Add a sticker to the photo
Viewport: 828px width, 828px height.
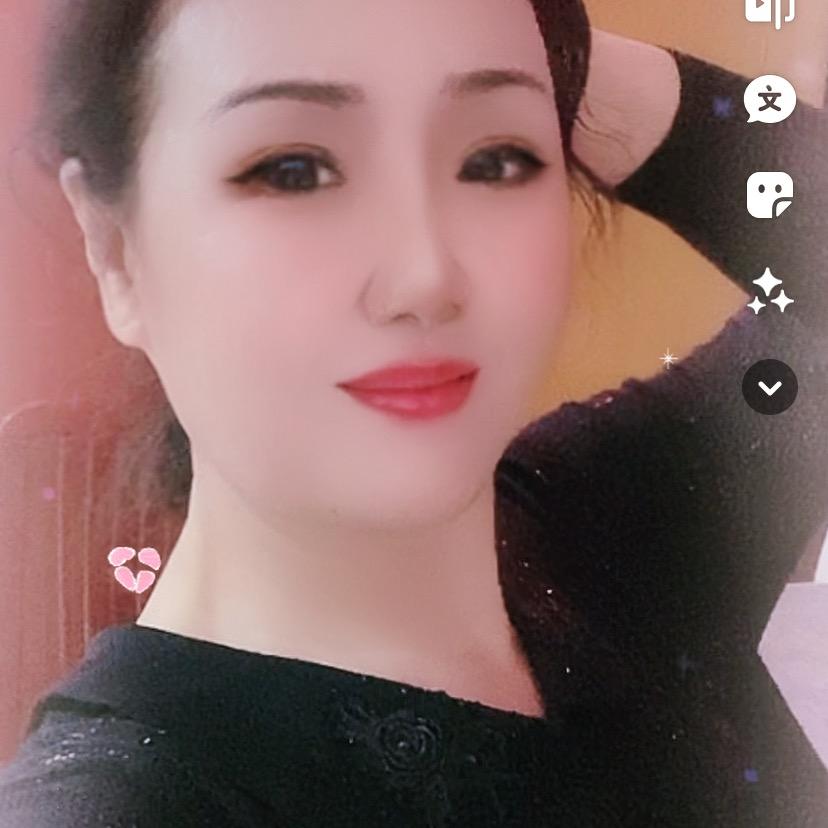769,195
